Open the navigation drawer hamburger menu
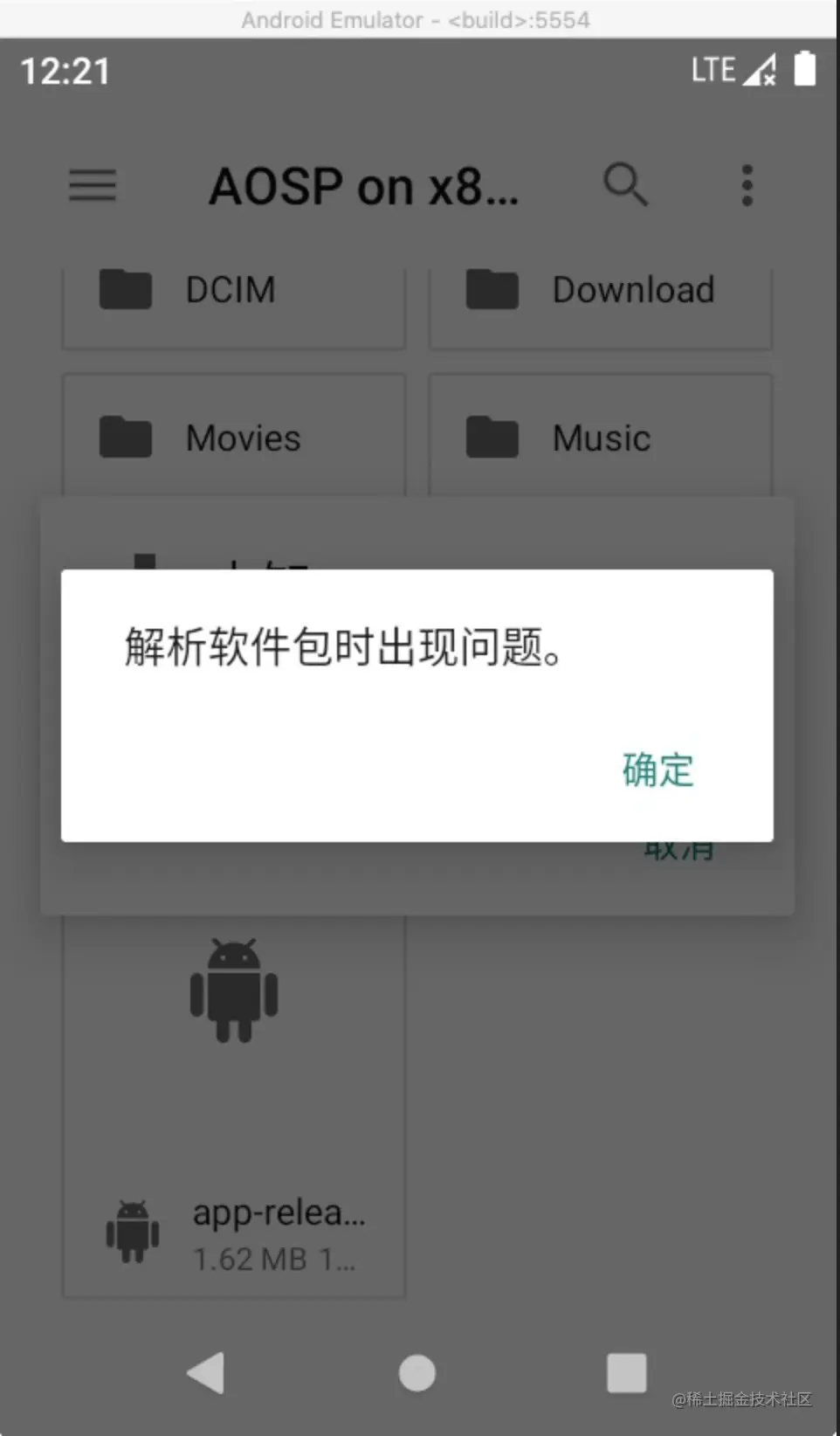Screen dimensions: 840x1436 (91, 186)
